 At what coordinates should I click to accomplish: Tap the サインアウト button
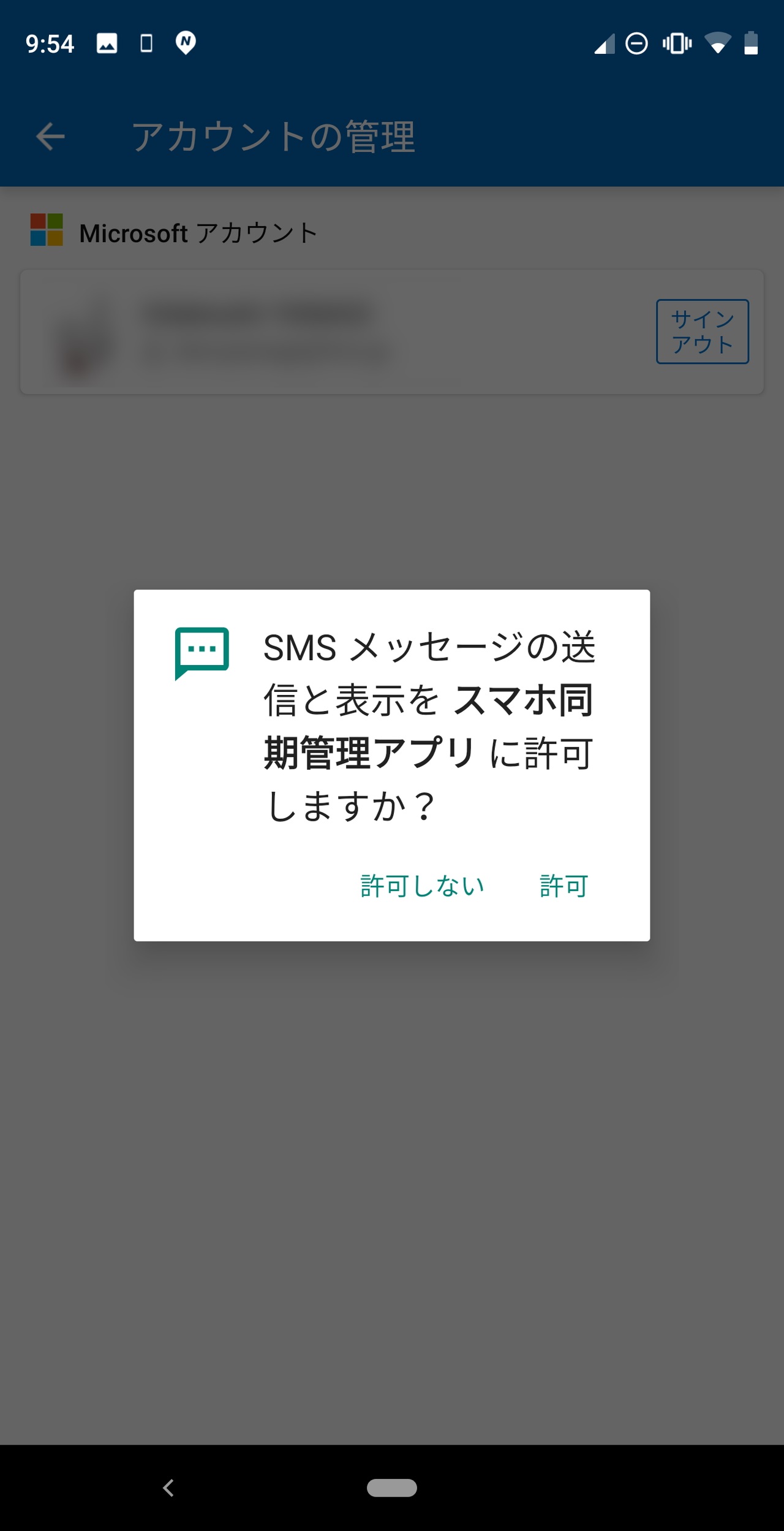point(702,332)
